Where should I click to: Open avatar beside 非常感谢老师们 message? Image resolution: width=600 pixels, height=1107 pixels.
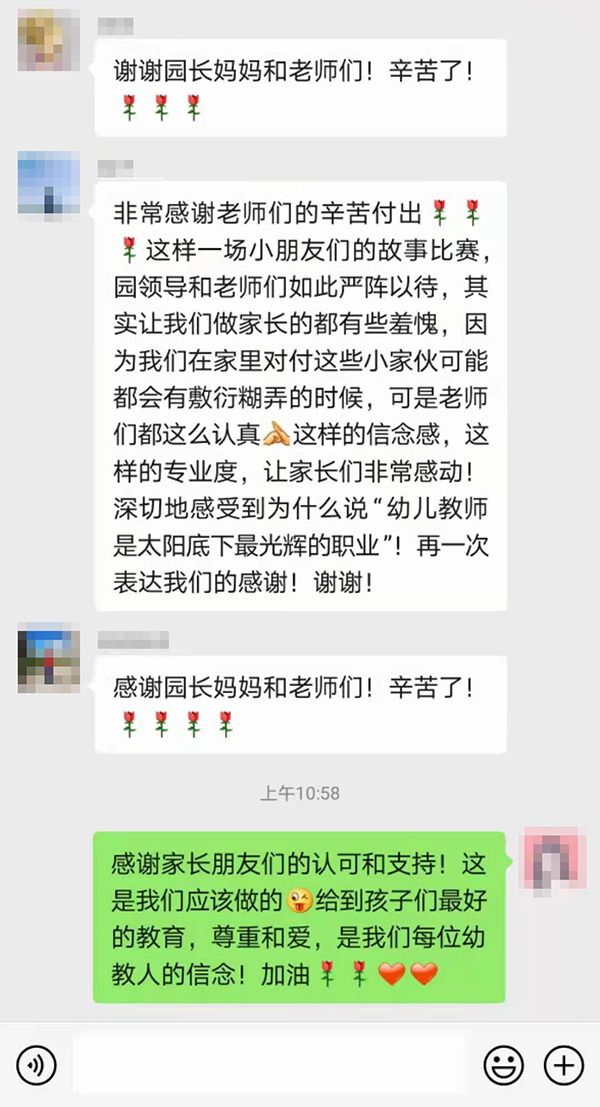49,183
